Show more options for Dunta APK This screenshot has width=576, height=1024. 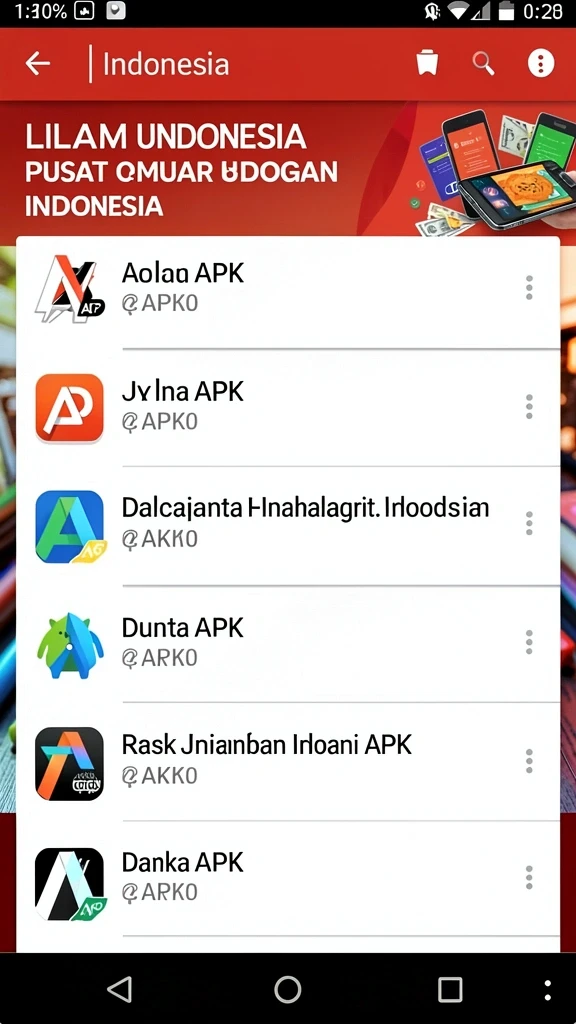[529, 642]
